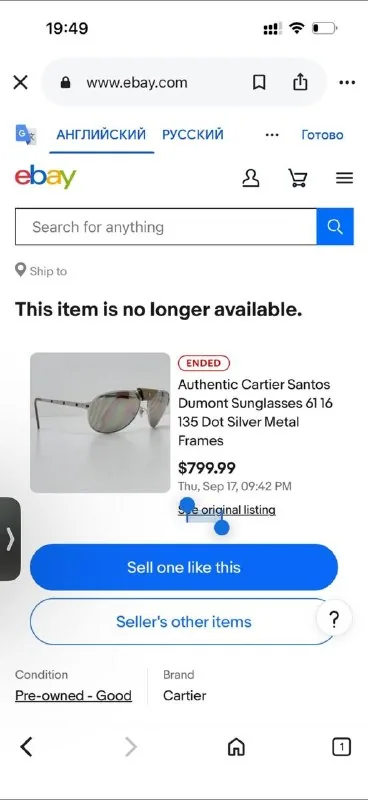View Seller's other items

tap(184, 621)
